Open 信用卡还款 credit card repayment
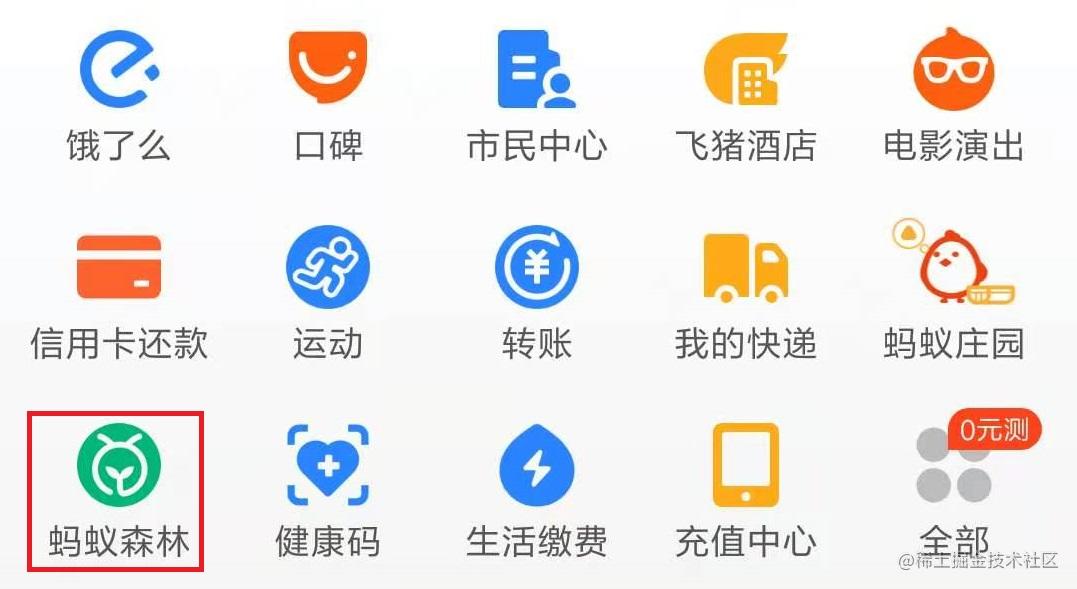The width and height of the screenshot is (1077, 589). 119,268
